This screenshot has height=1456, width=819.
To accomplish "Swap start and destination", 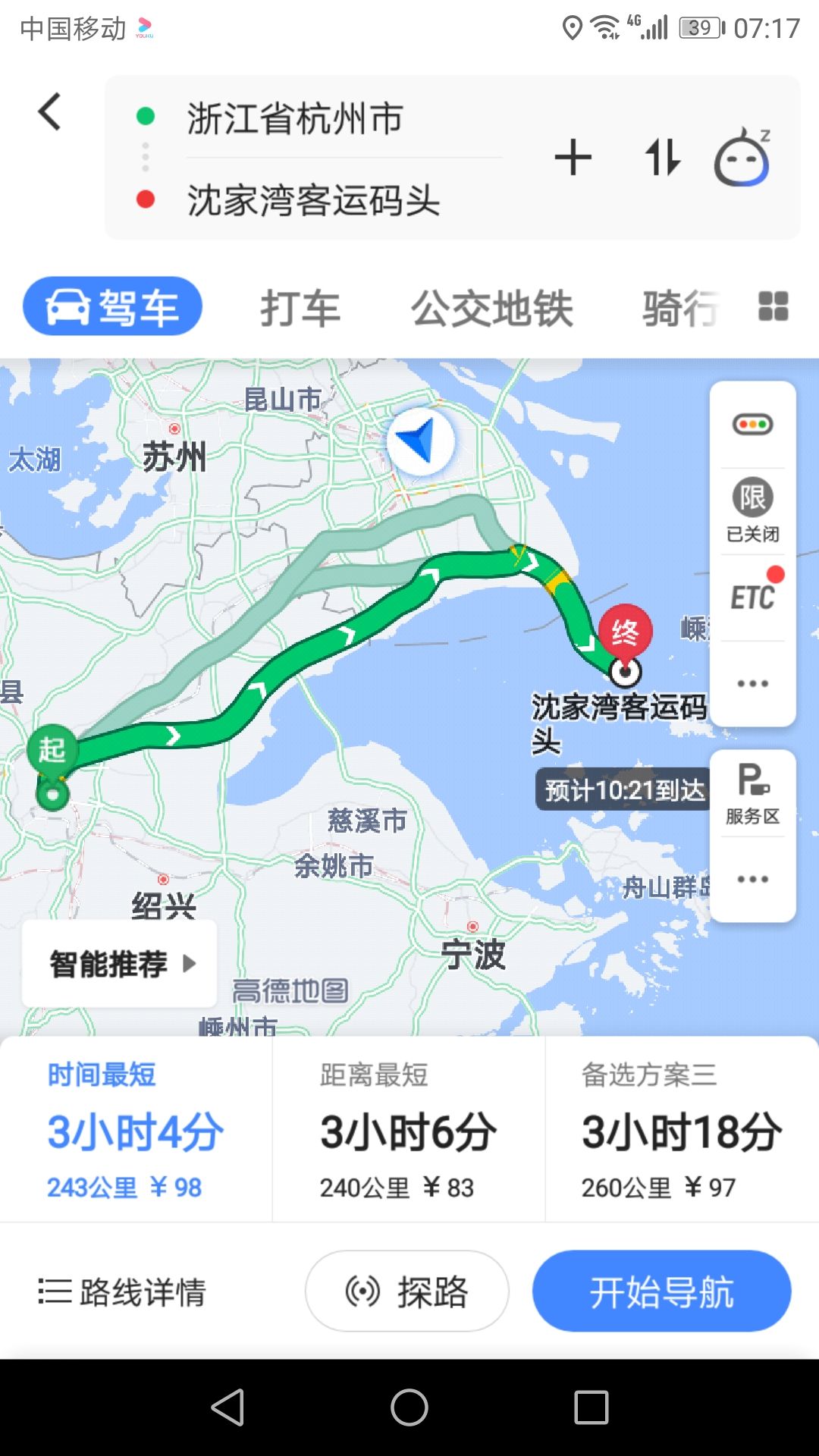I will (x=663, y=158).
